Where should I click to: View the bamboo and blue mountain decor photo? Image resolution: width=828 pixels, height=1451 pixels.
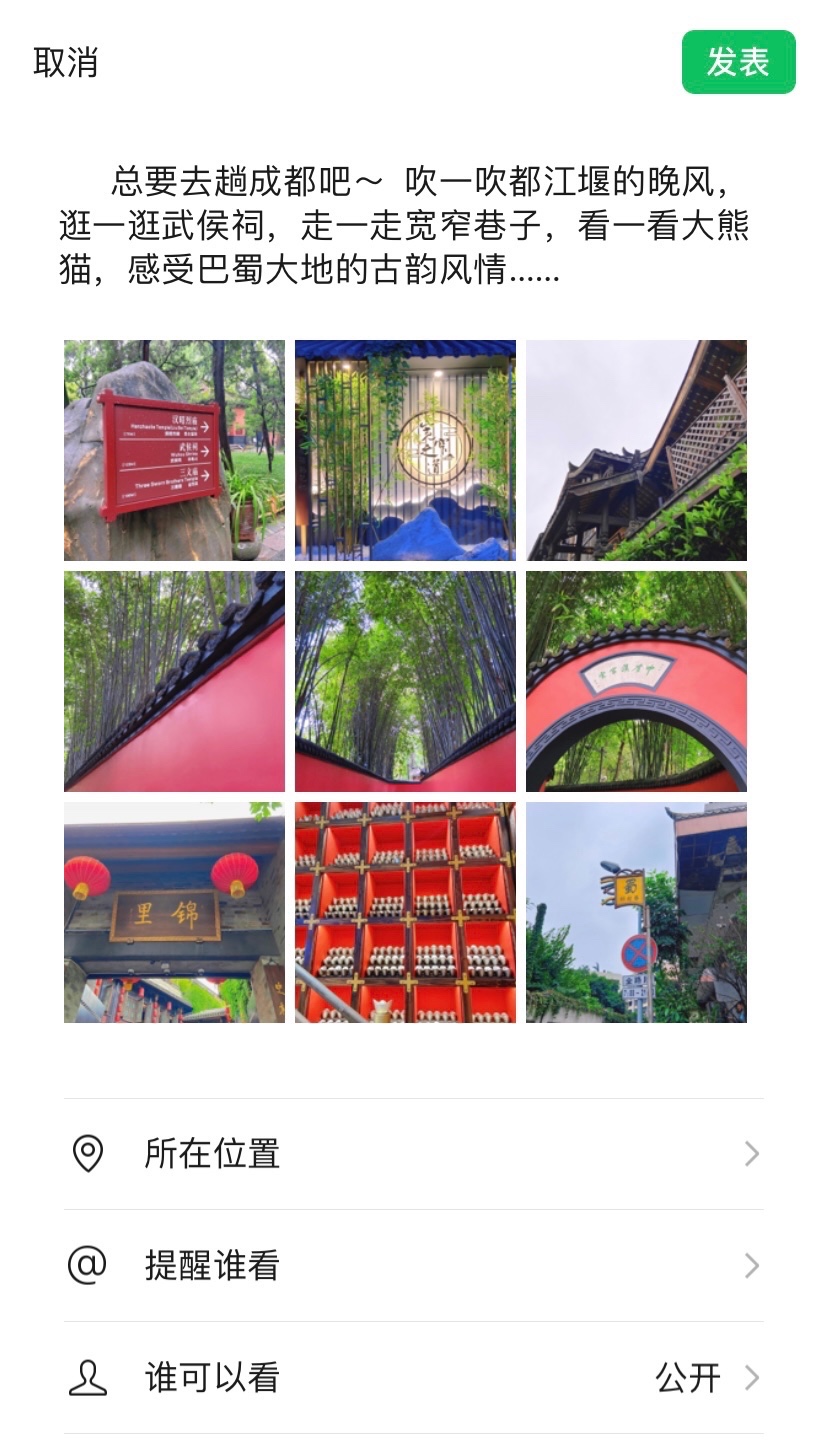(x=405, y=450)
